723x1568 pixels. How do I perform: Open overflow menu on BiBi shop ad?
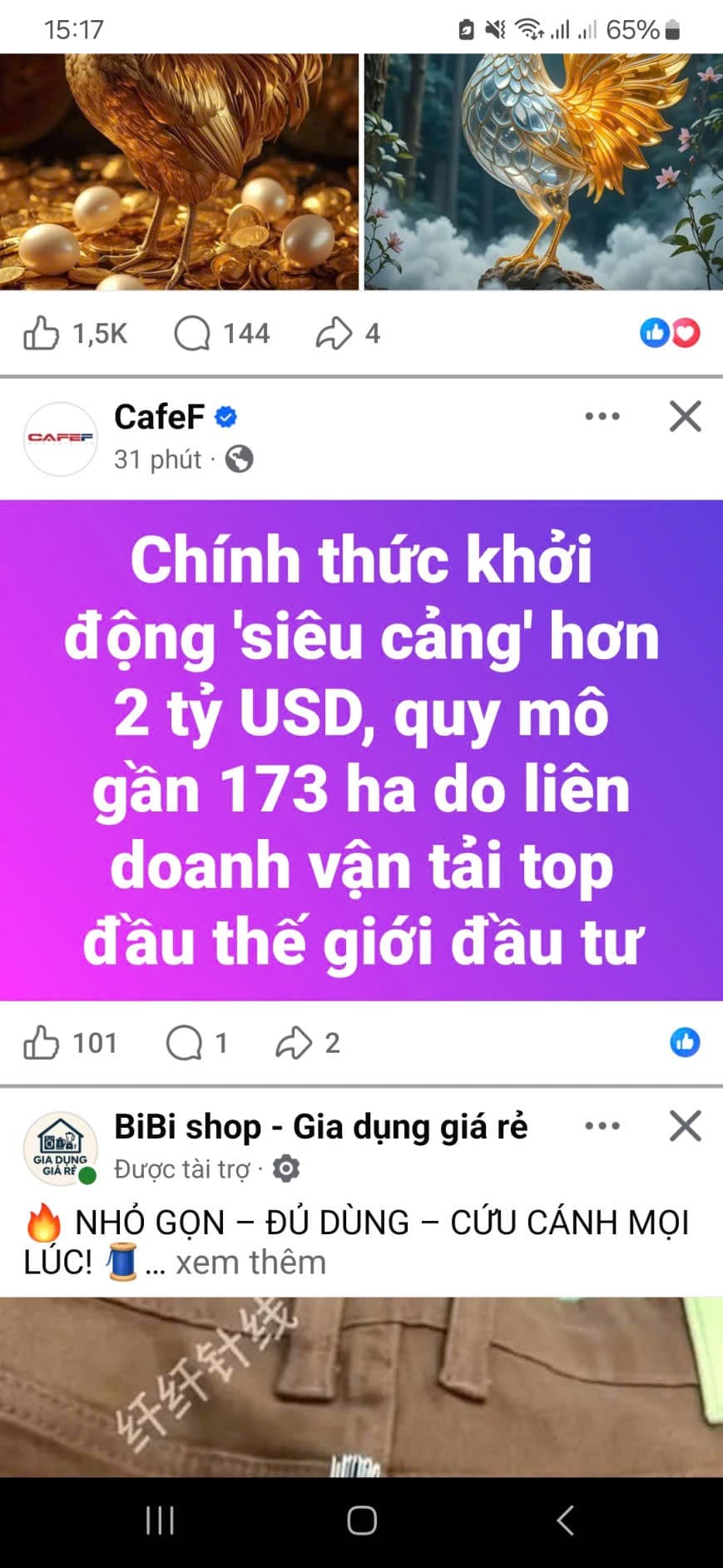(602, 1126)
